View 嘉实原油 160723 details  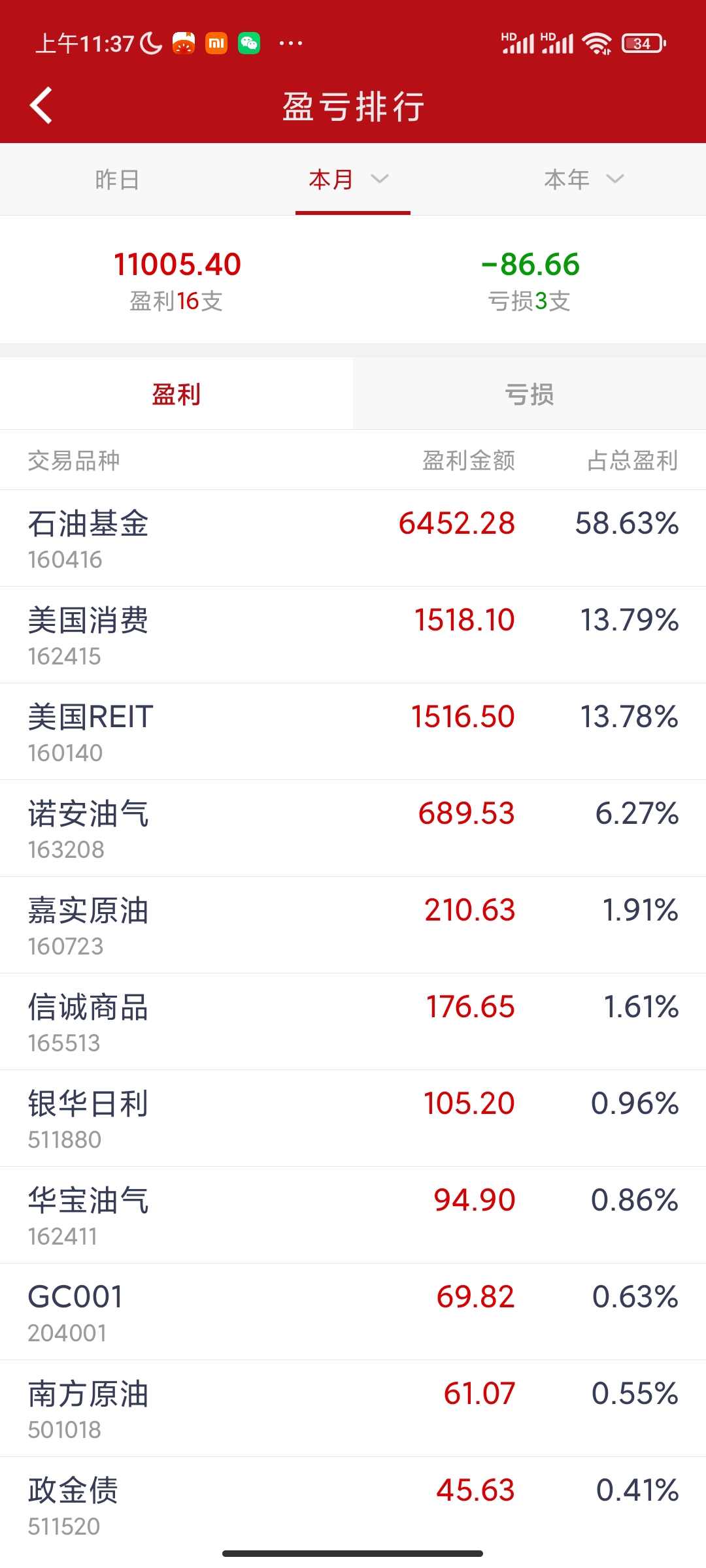pos(353,925)
